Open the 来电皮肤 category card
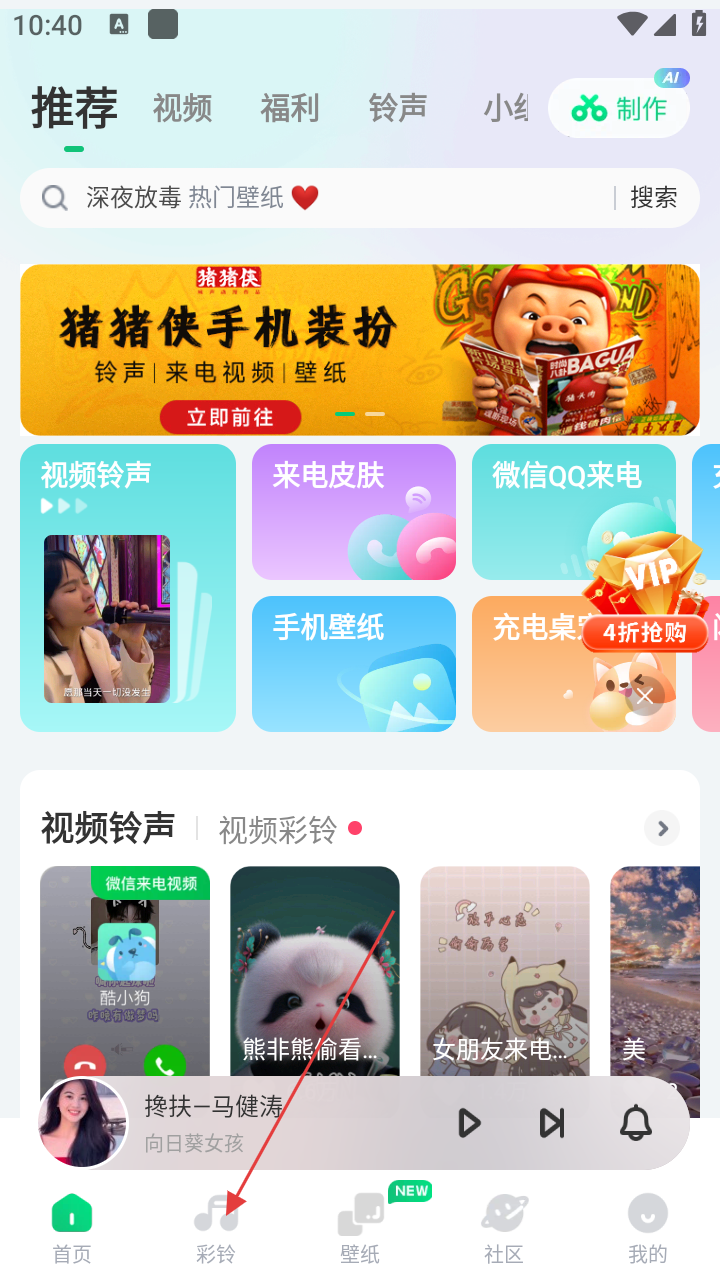Screen dimensions: 720x1280 click(354, 512)
